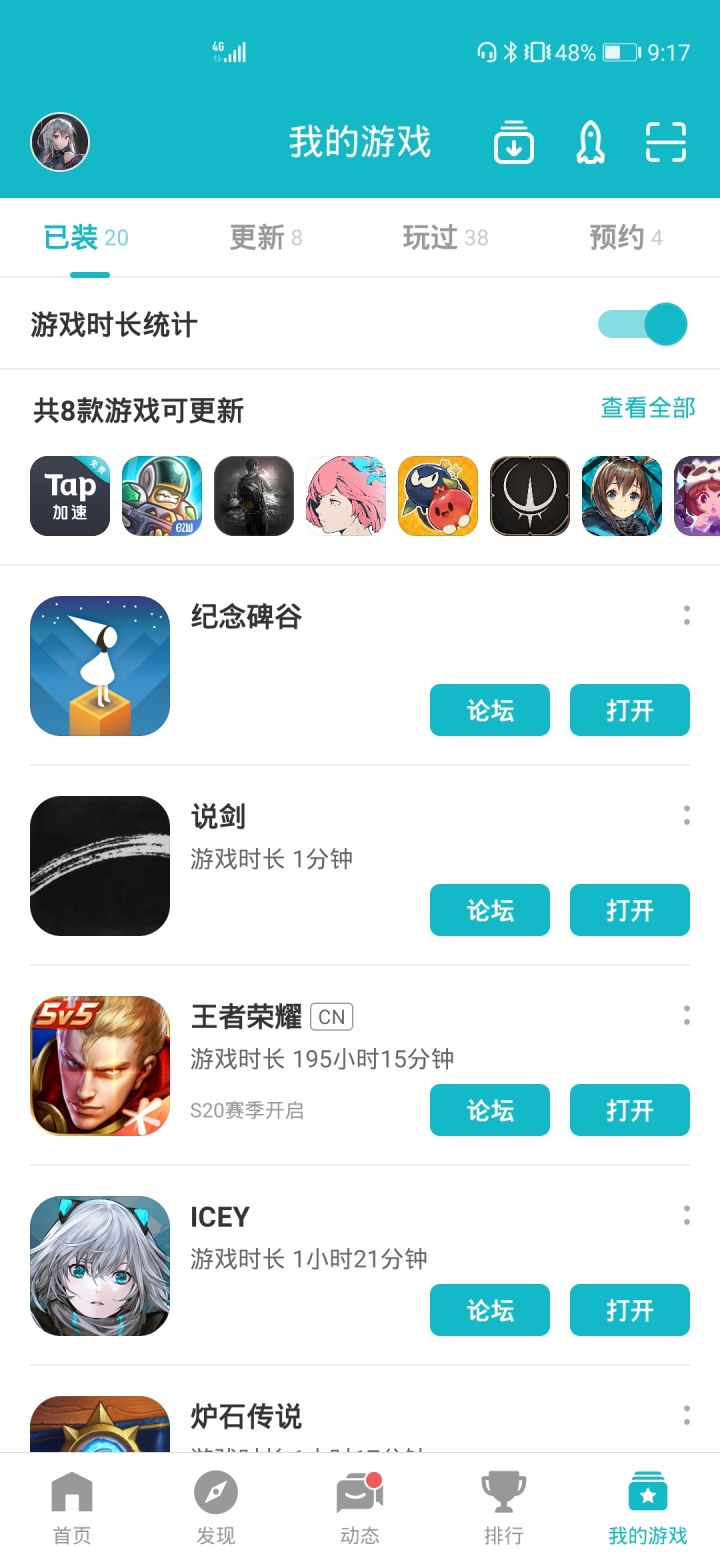This screenshot has width=720, height=1560.
Task: Tap the 排行 rankings trophy icon
Action: click(503, 1495)
